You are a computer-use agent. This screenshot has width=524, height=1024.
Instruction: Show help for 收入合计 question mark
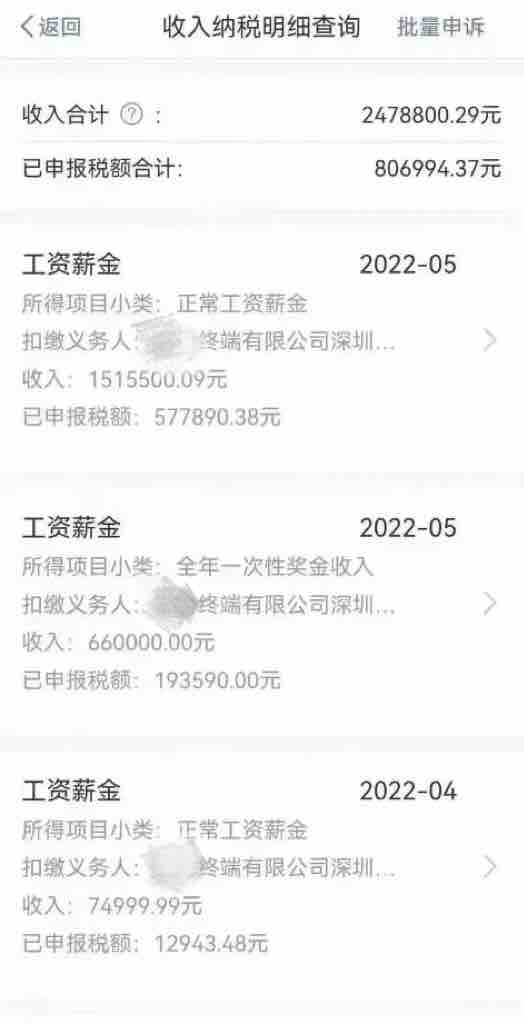[x=131, y=116]
